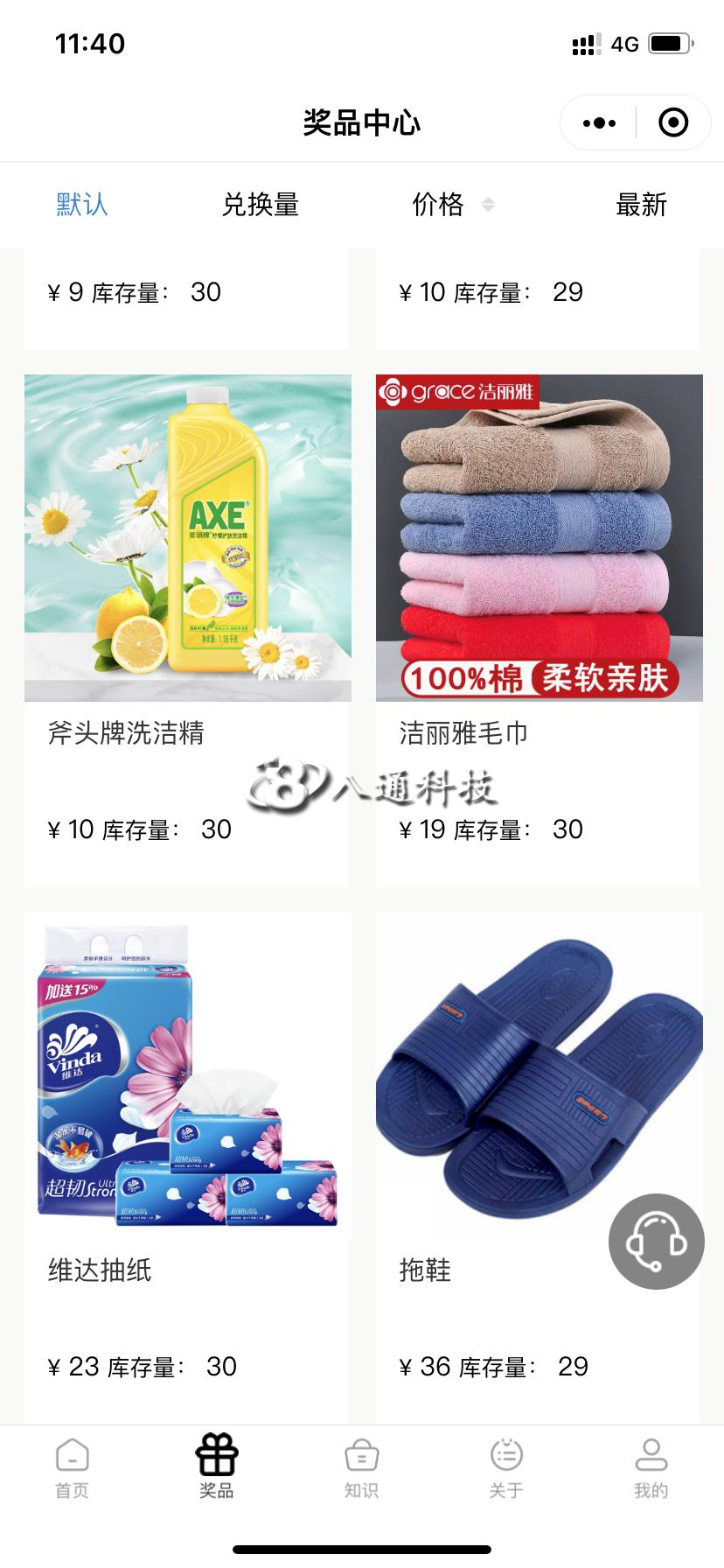This screenshot has width=724, height=1568.
Task: Sort prizes by 兑换量
Action: point(261,205)
